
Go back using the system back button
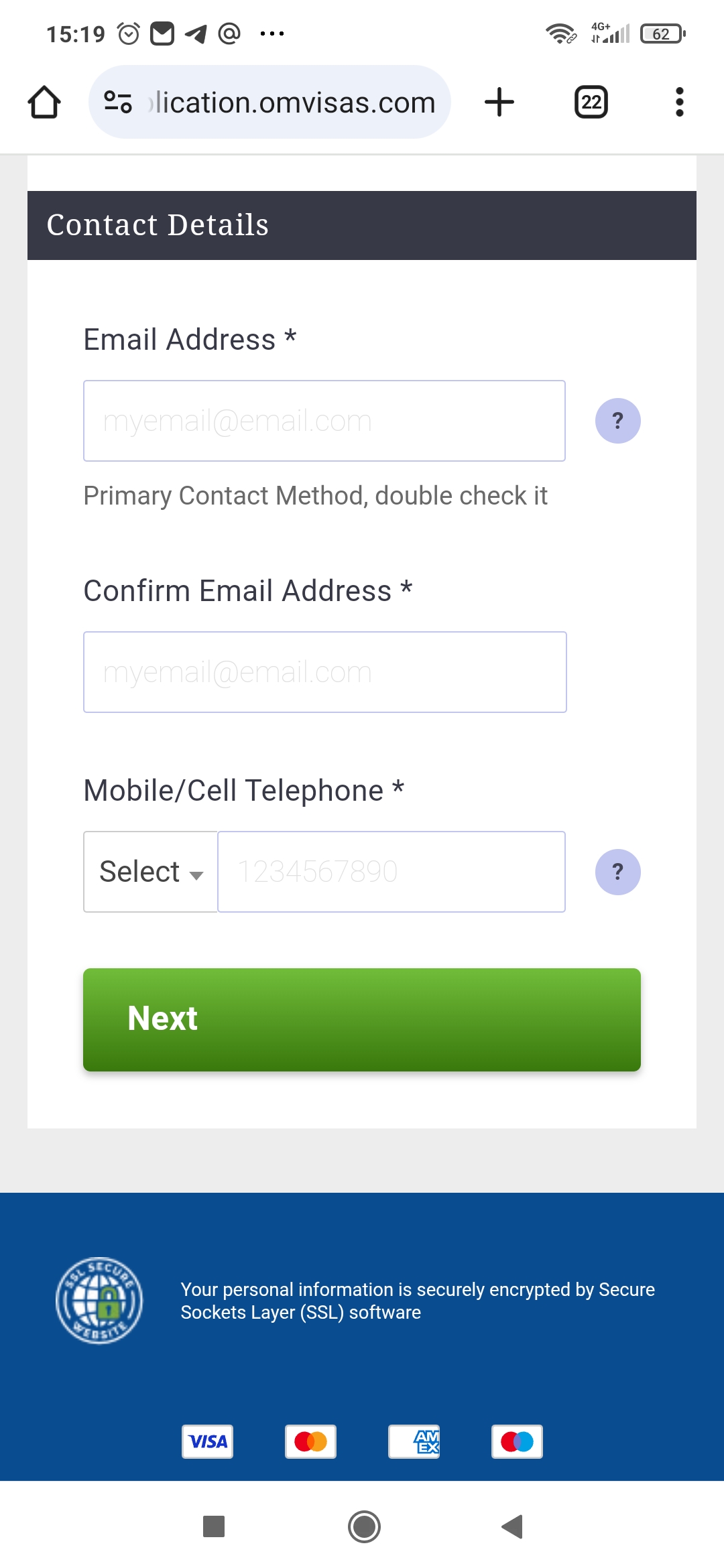tap(512, 1526)
